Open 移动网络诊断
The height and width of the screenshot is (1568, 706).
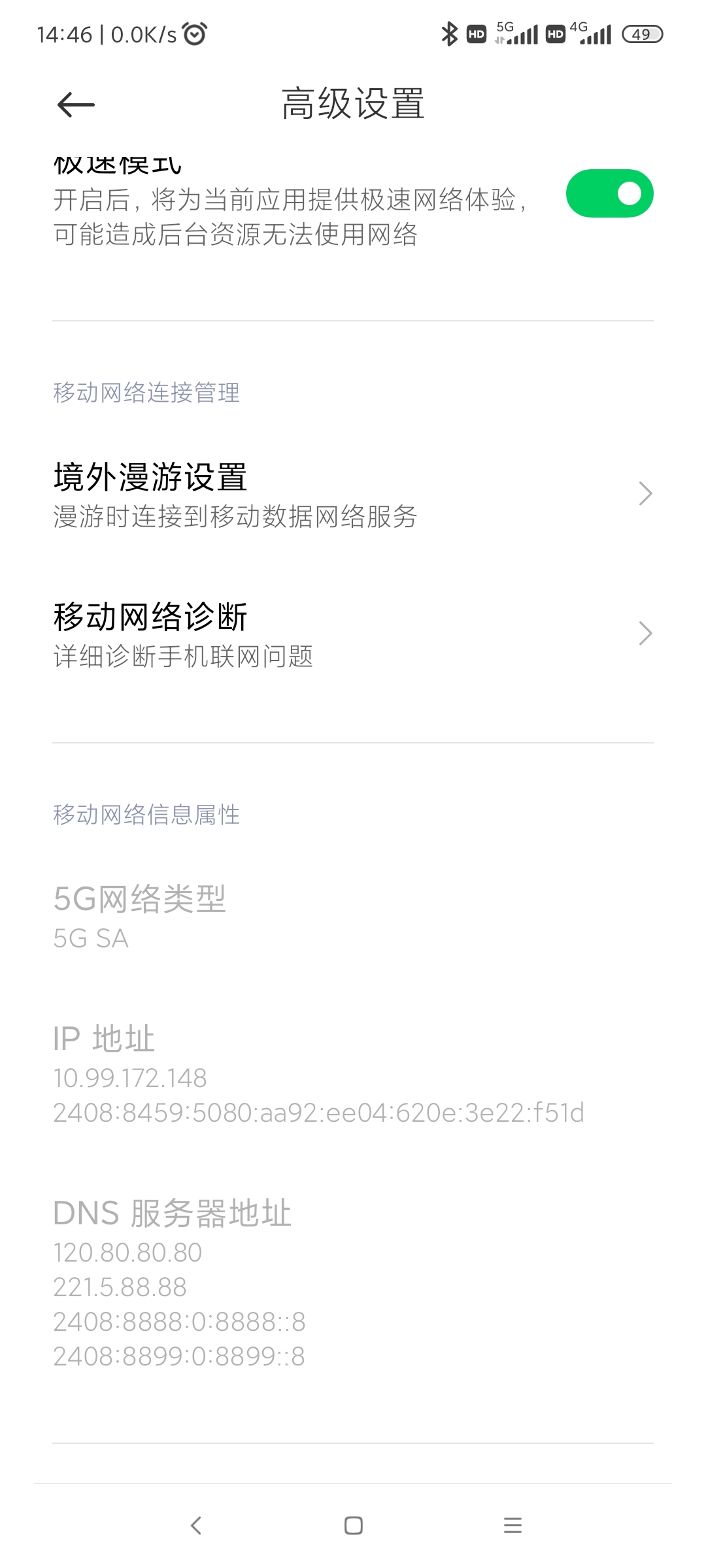pyautogui.click(x=353, y=634)
